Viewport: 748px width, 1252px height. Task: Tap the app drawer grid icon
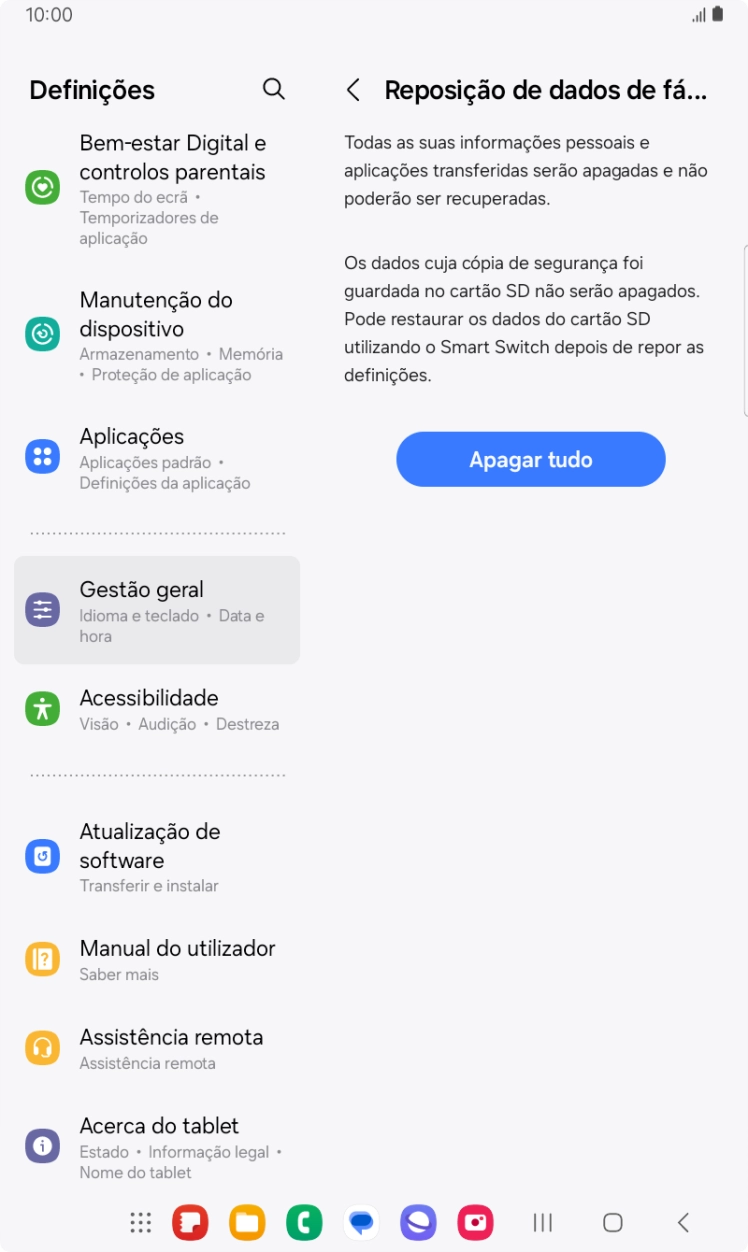tap(139, 1222)
